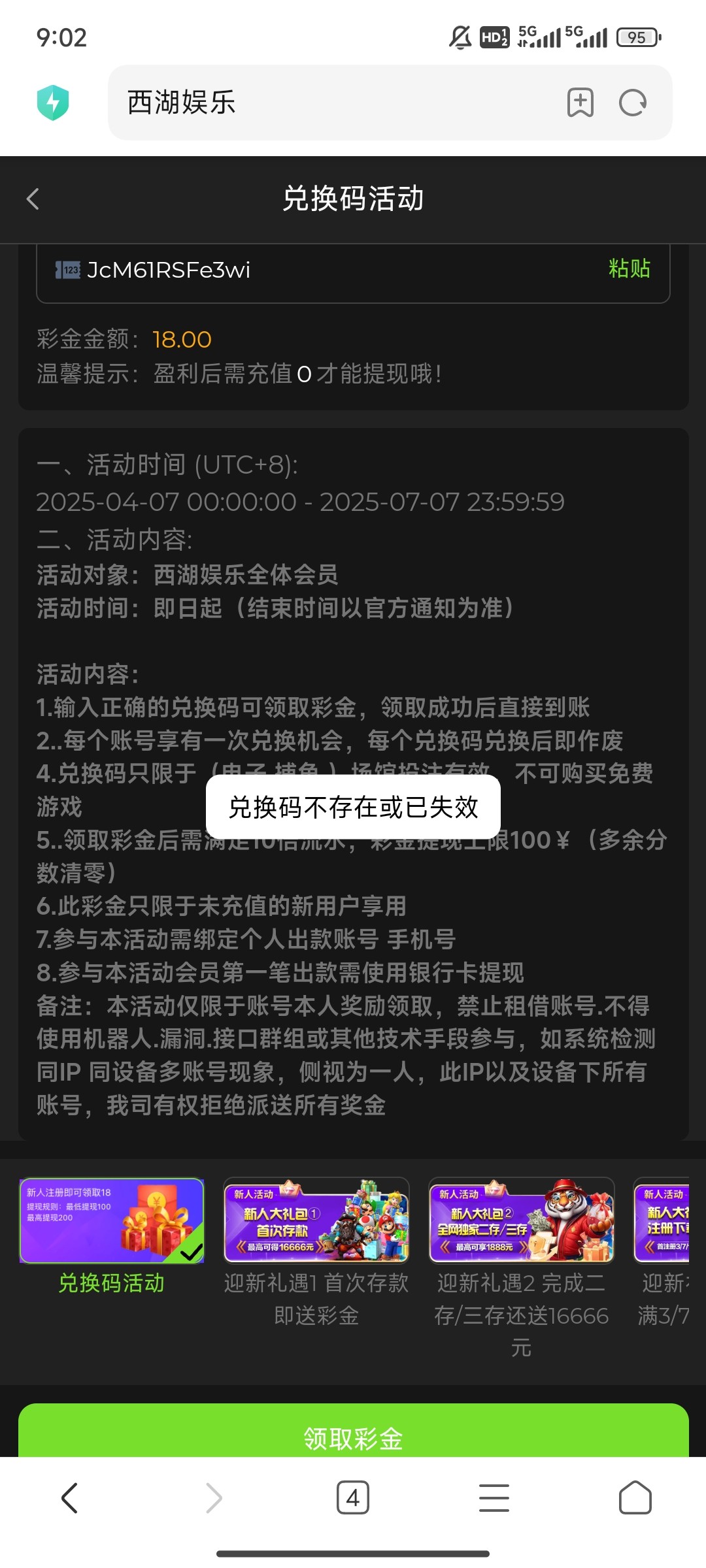The width and height of the screenshot is (706, 1568).
Task: Open 迎新礼遇1 首次存款即送彩金 promotion
Action: [x=316, y=1252]
